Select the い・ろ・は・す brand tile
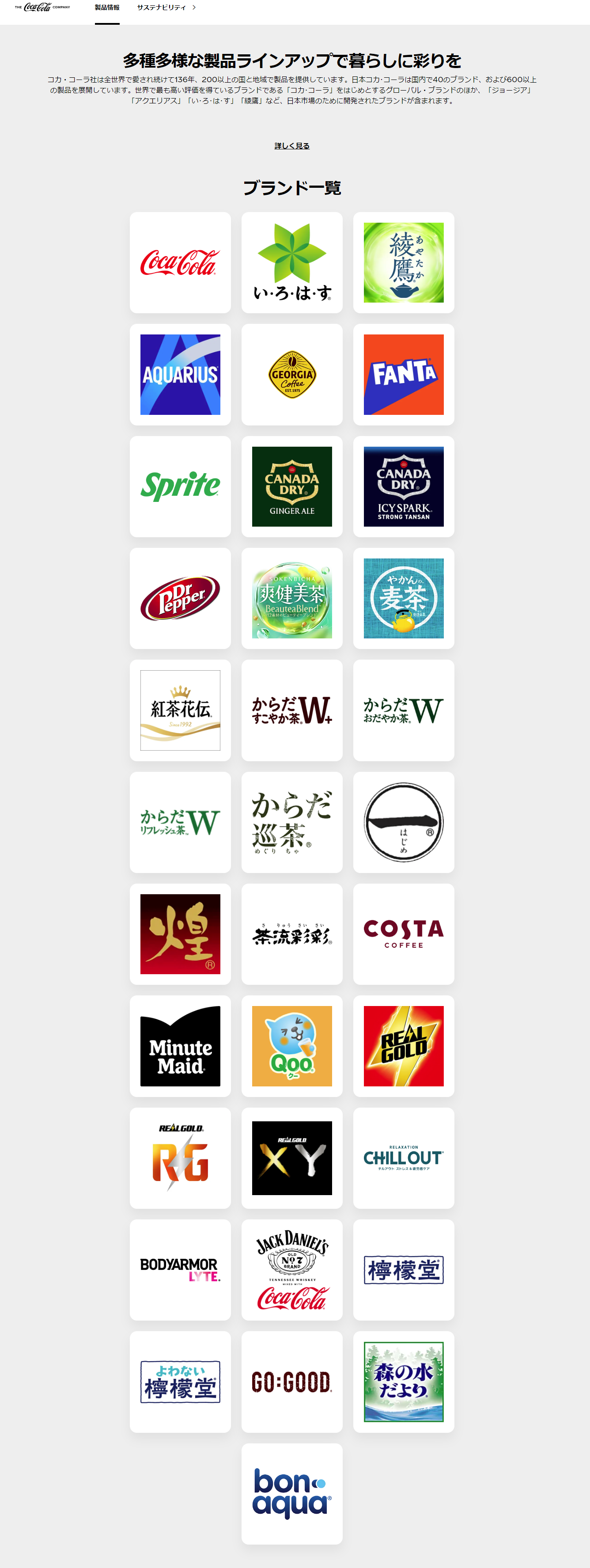Viewport: 590px width, 1568px height. (x=292, y=262)
